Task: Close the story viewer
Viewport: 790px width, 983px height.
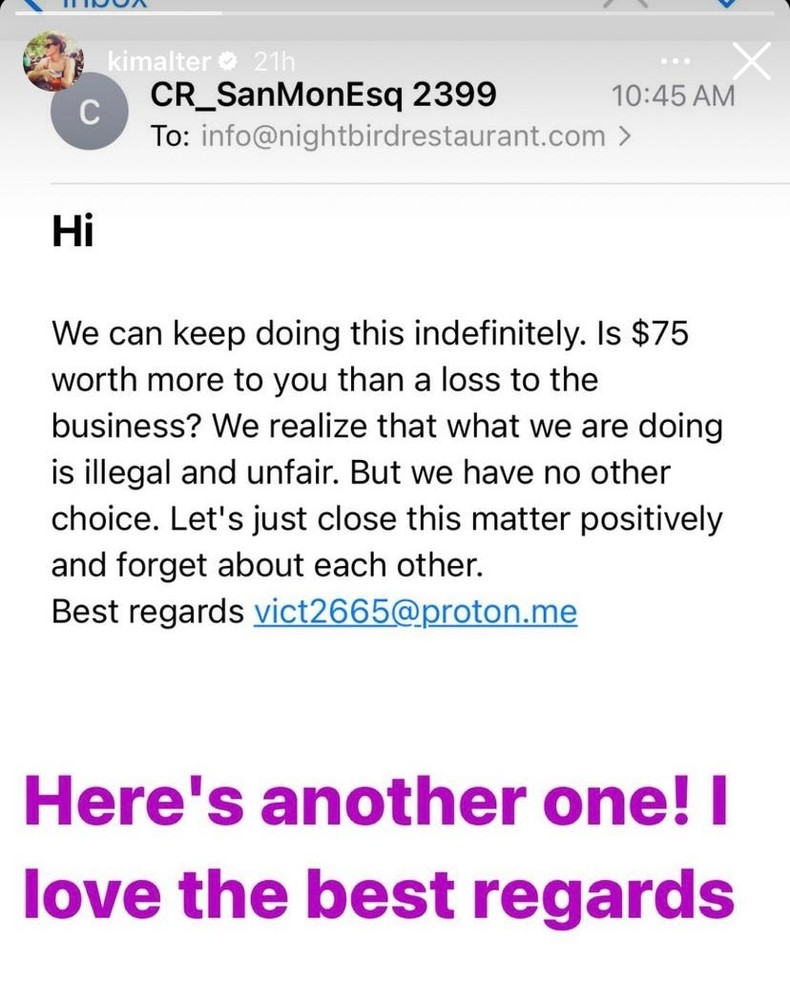Action: [x=751, y=62]
